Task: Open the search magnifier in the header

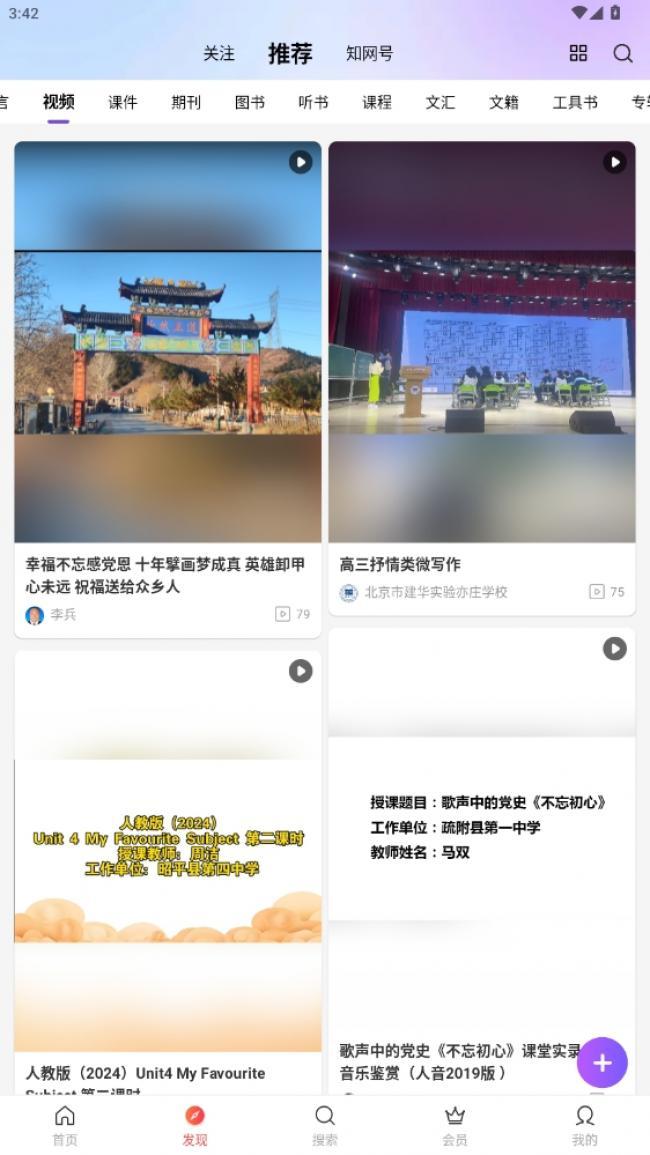Action: point(623,53)
